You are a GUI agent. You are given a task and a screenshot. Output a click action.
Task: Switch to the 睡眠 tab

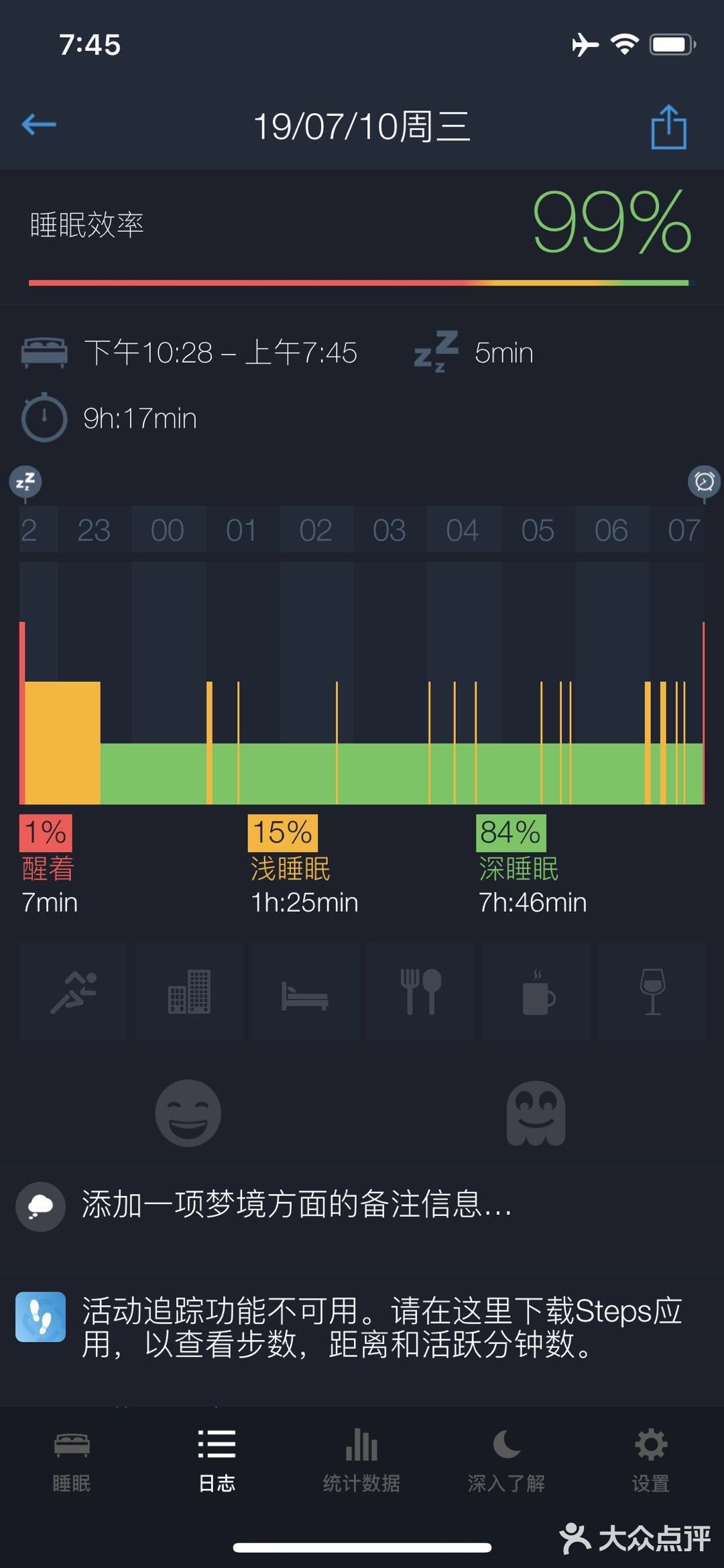pyautogui.click(x=72, y=1461)
